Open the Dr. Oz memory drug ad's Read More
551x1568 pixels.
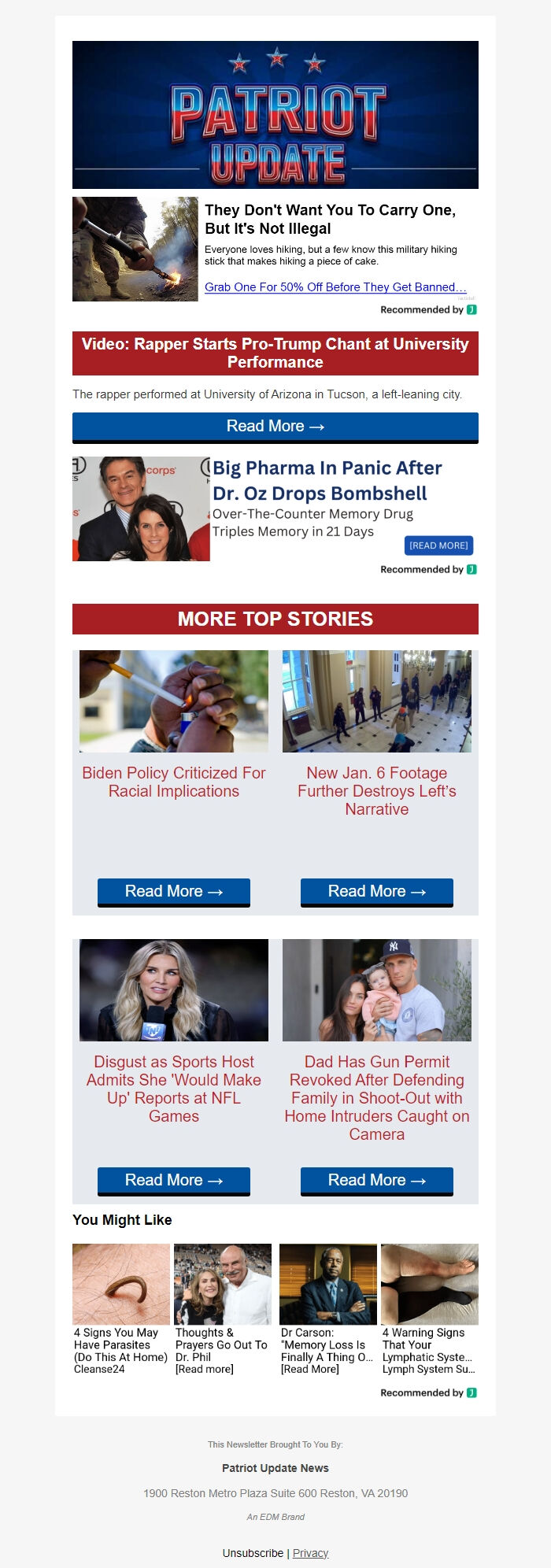(438, 545)
